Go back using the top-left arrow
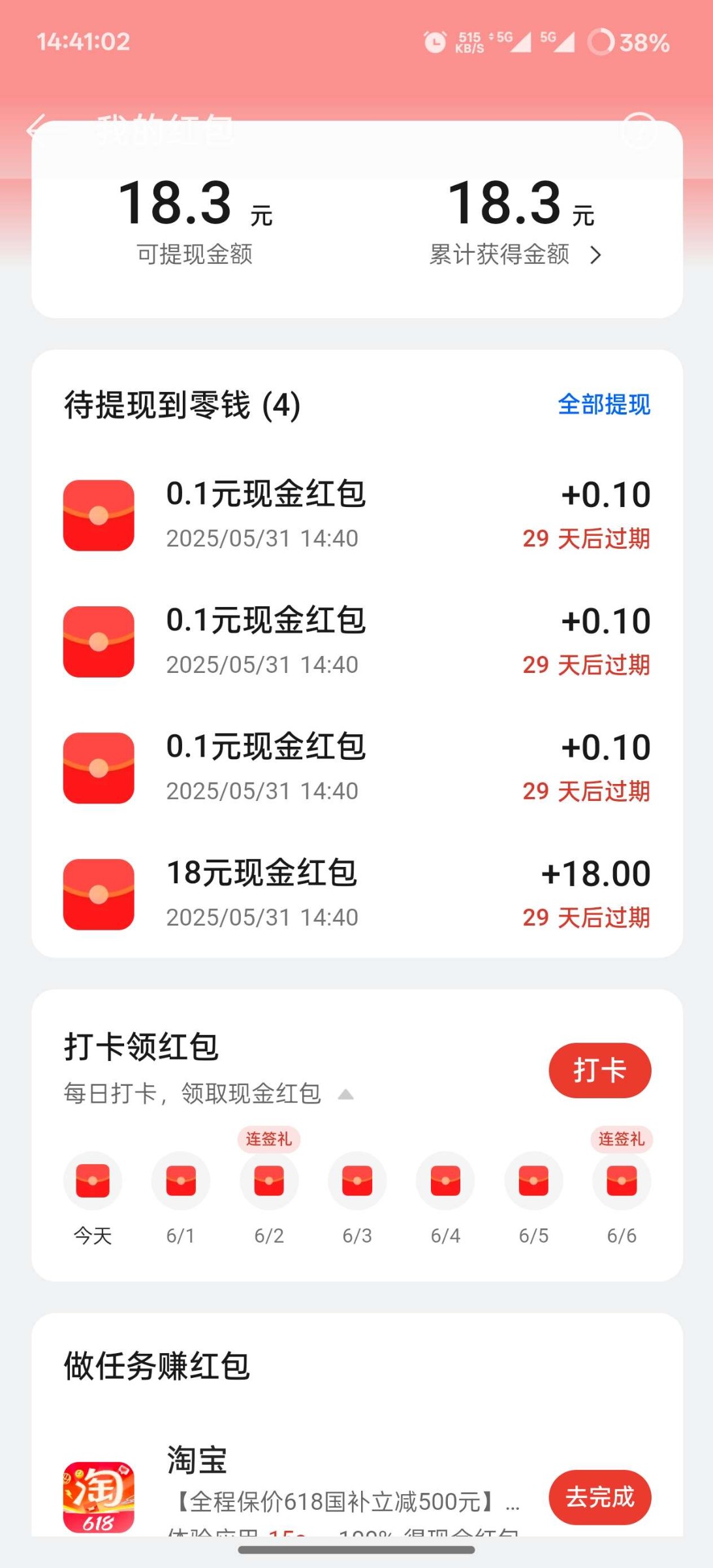The width and height of the screenshot is (713, 1568). (40, 128)
